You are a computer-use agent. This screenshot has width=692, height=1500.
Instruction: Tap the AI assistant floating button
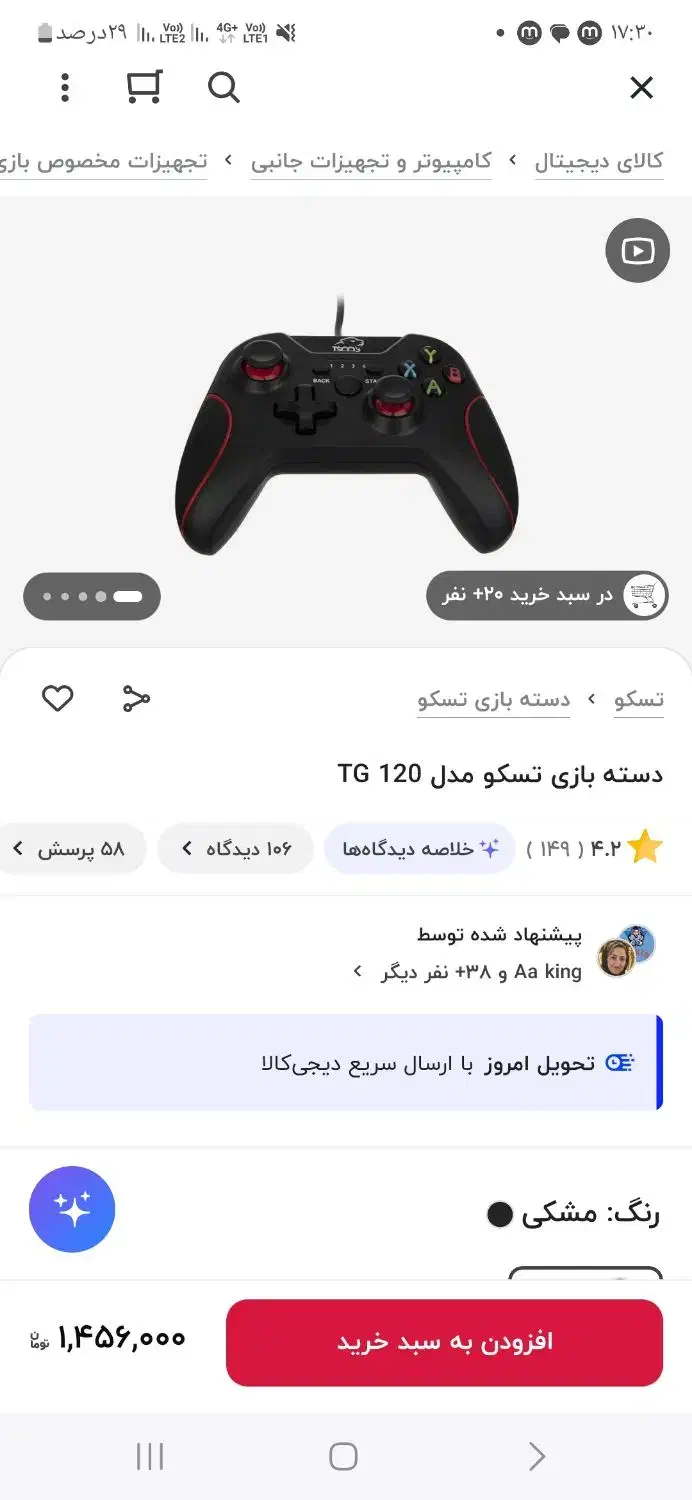[x=72, y=1209]
